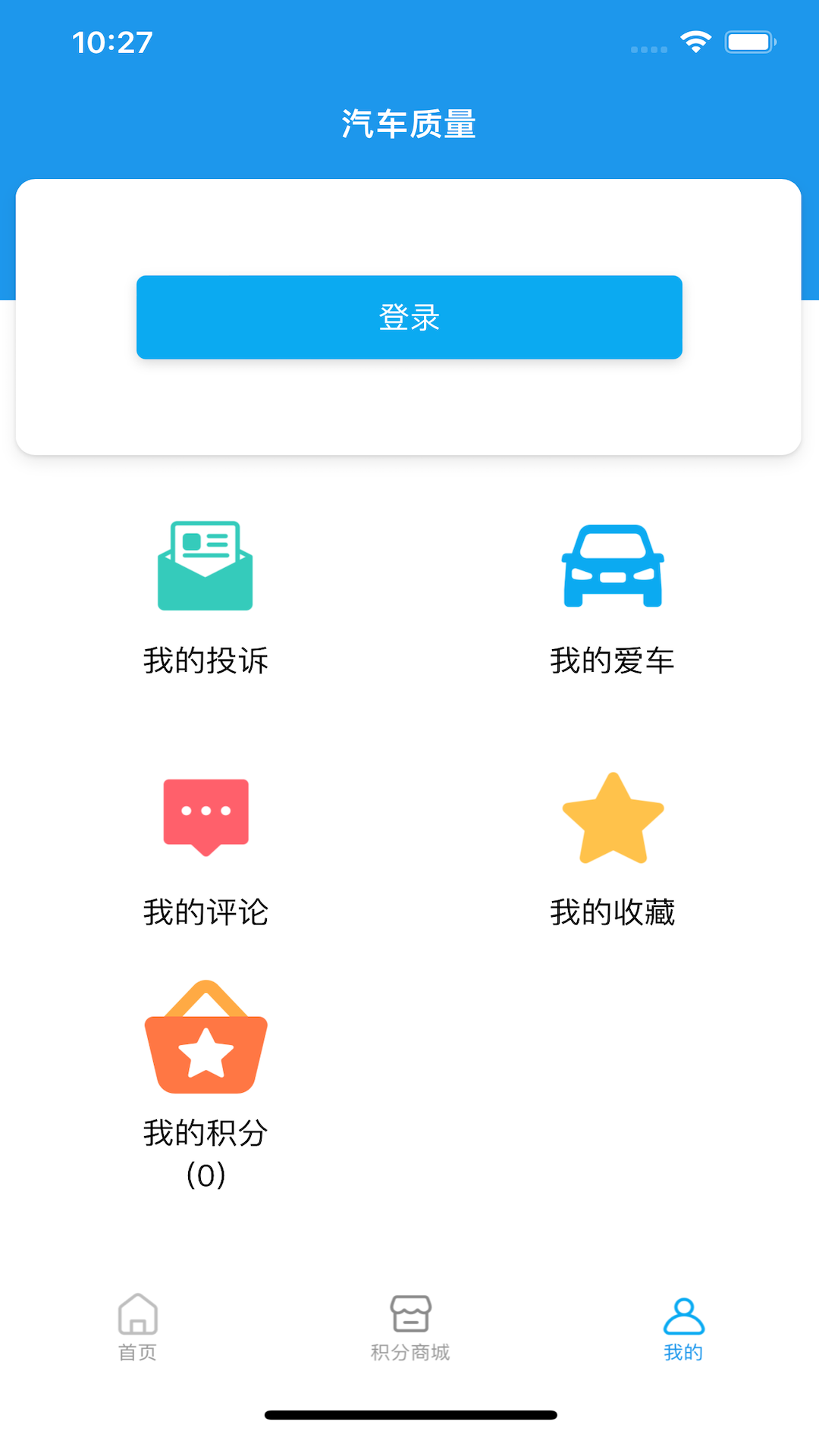Open the 我的投诉 envelope icon
The height and width of the screenshot is (1456, 819).
tap(206, 565)
